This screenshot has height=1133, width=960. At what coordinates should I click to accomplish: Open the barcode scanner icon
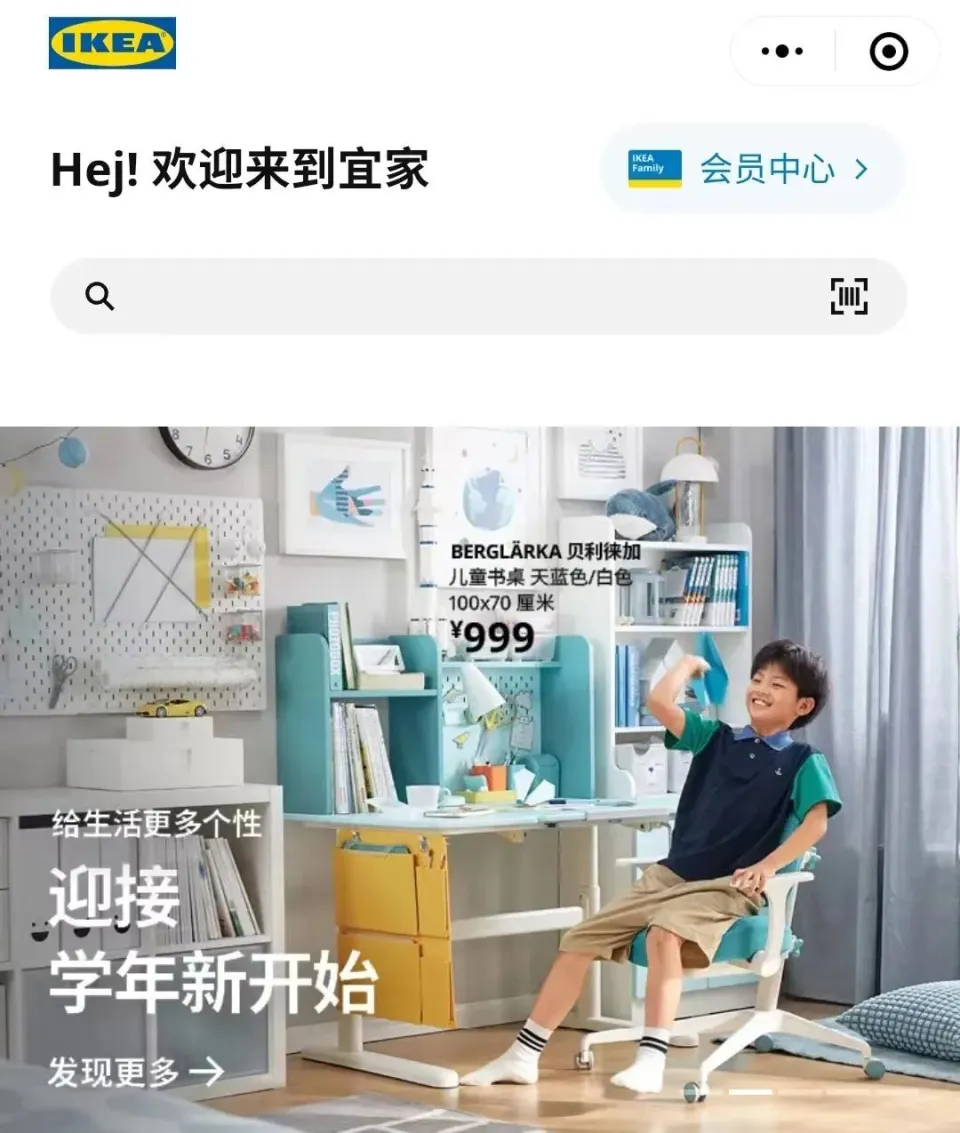point(849,297)
